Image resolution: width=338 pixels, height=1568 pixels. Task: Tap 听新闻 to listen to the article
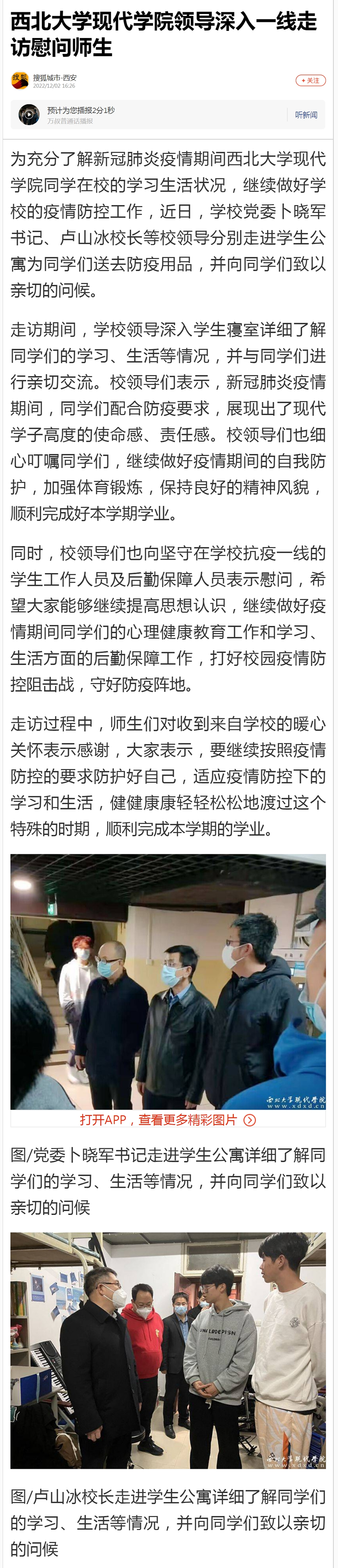306,114
